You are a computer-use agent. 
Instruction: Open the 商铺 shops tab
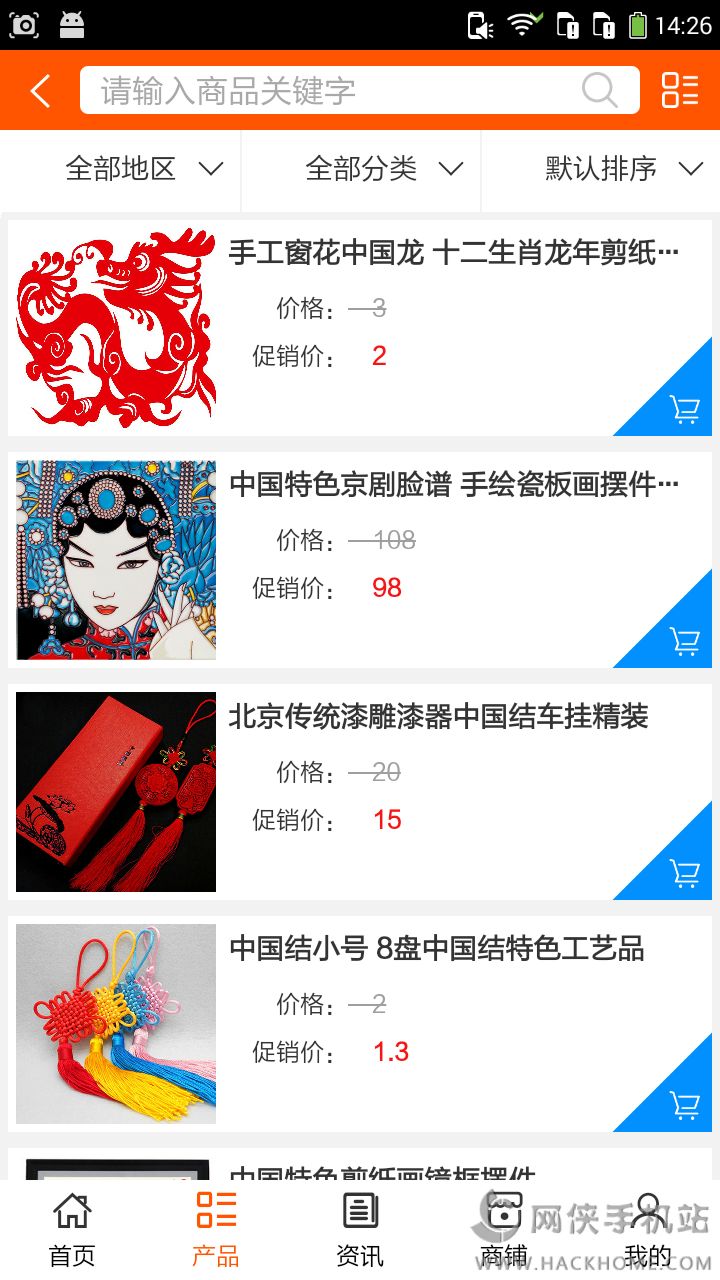504,1229
